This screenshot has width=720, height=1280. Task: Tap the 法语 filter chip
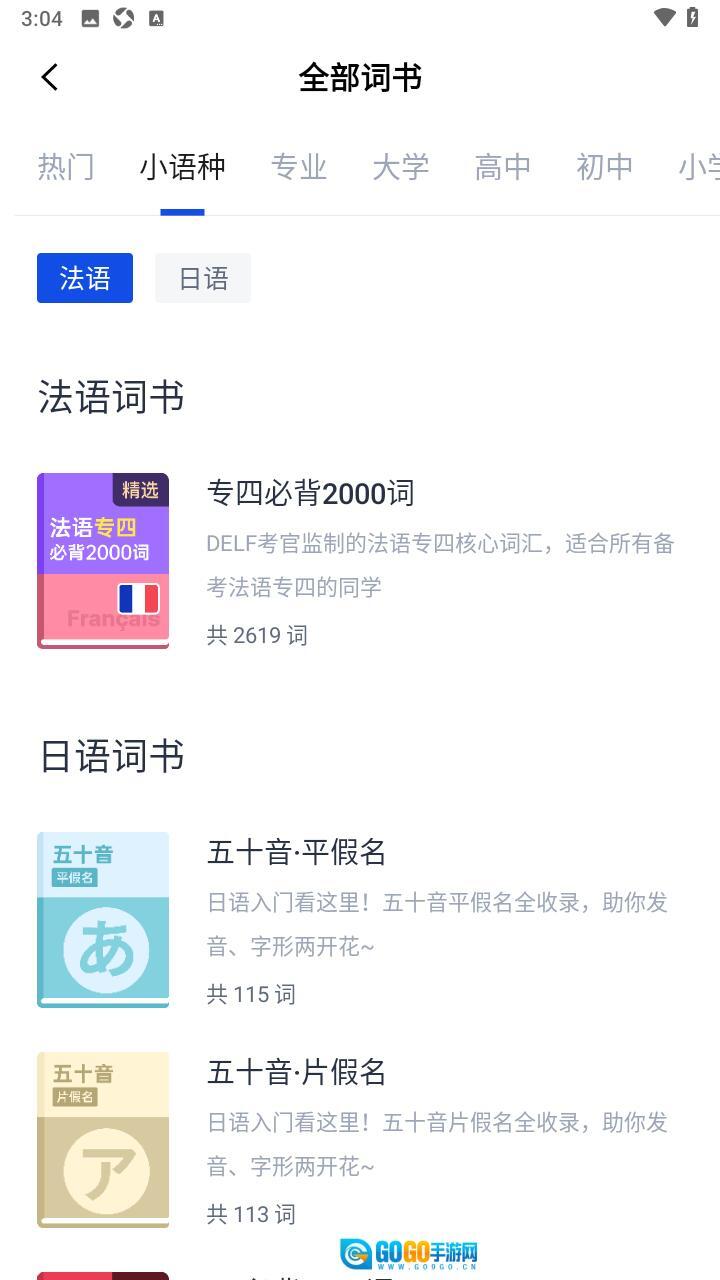pos(85,278)
